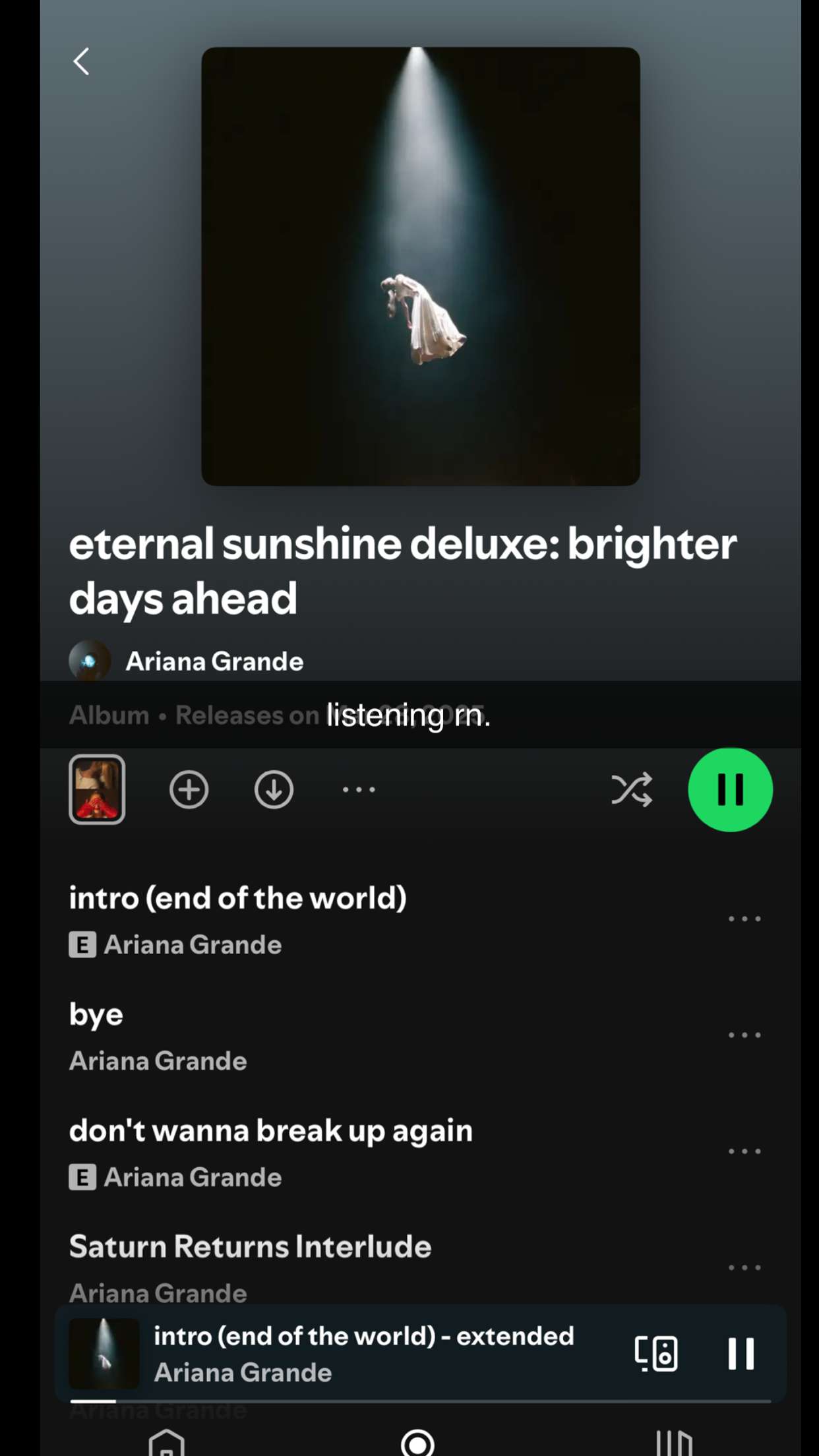
Task: Open the album's more options menu
Action: 359,789
